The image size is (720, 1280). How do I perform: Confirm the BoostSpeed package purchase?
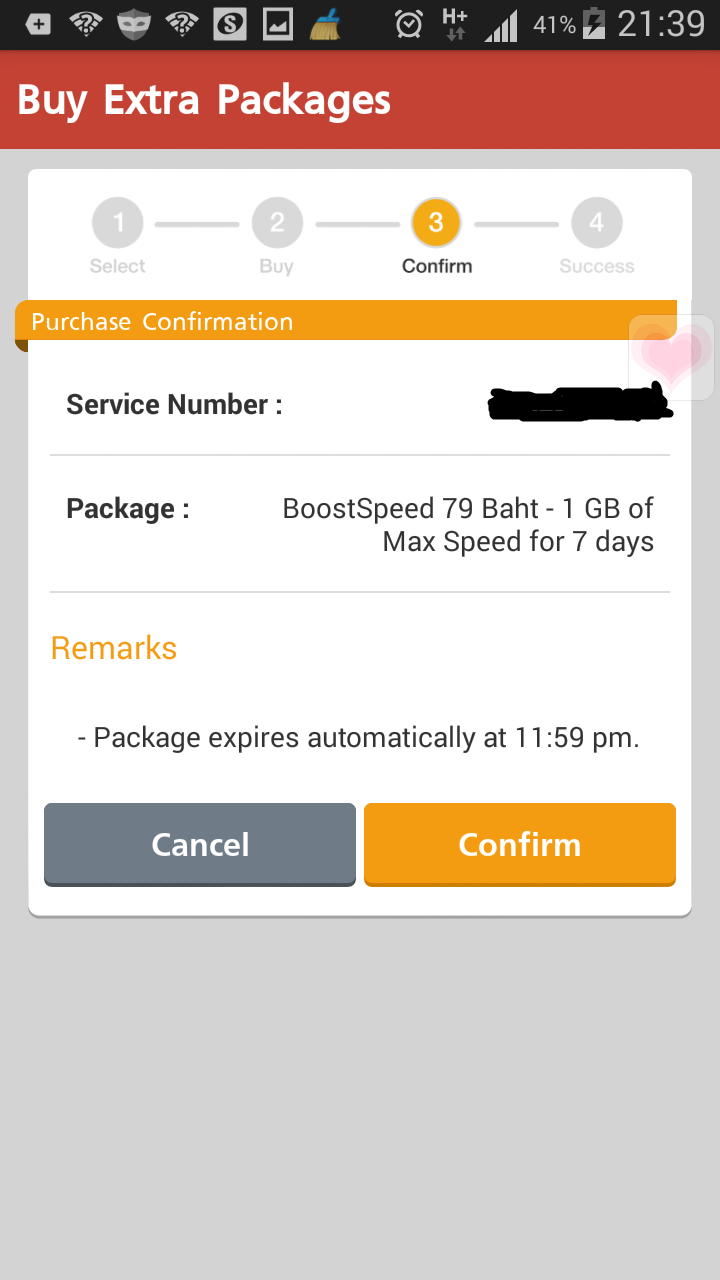[519, 844]
